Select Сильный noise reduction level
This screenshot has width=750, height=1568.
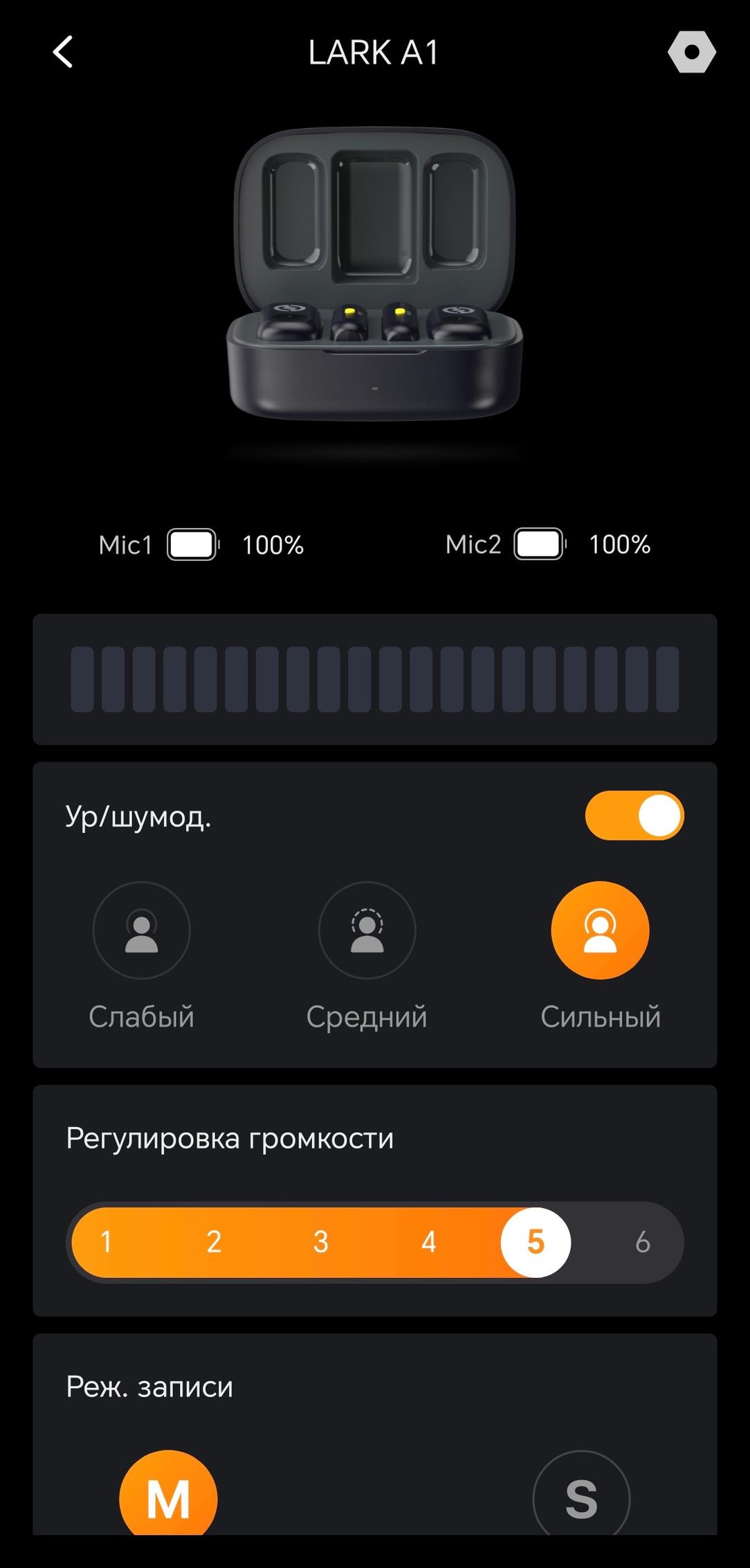click(x=600, y=930)
